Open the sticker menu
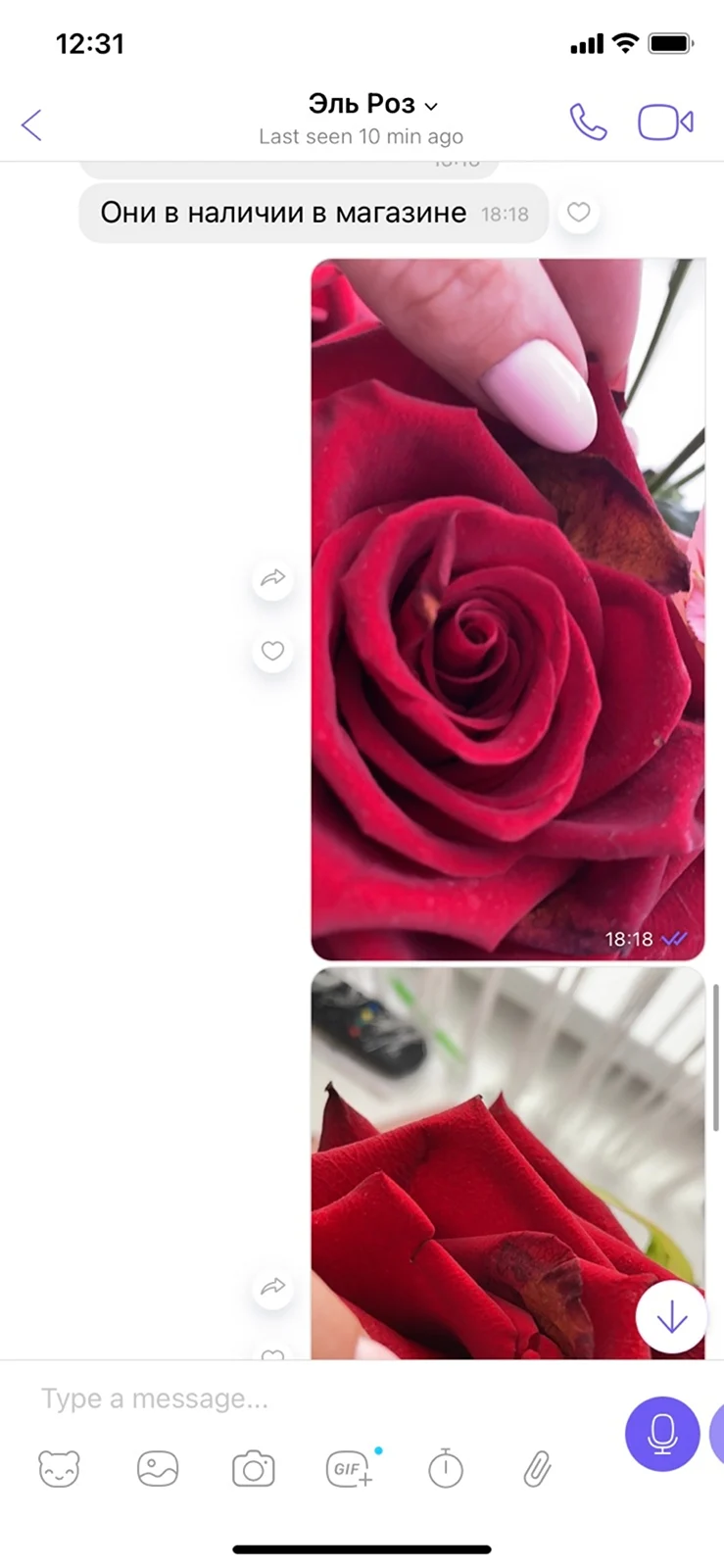This screenshot has height=1568, width=724. click(59, 1469)
